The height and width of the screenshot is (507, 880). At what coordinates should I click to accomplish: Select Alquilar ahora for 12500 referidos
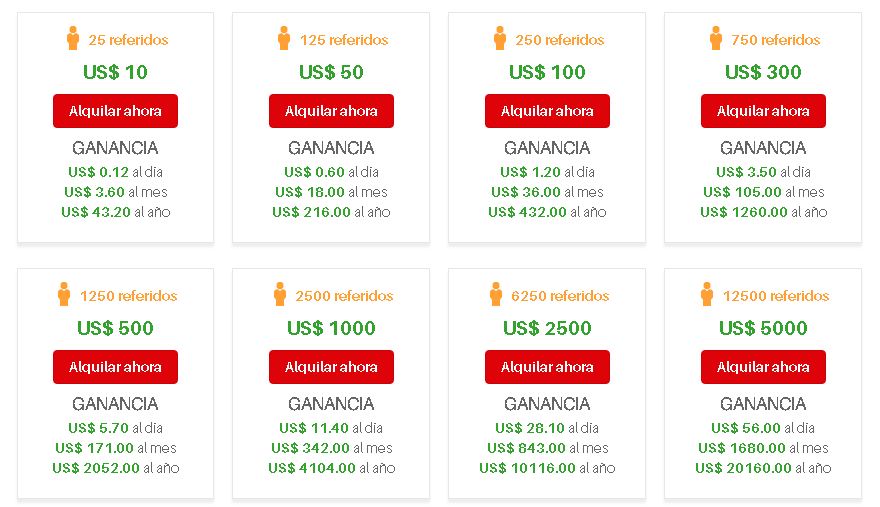tap(763, 367)
